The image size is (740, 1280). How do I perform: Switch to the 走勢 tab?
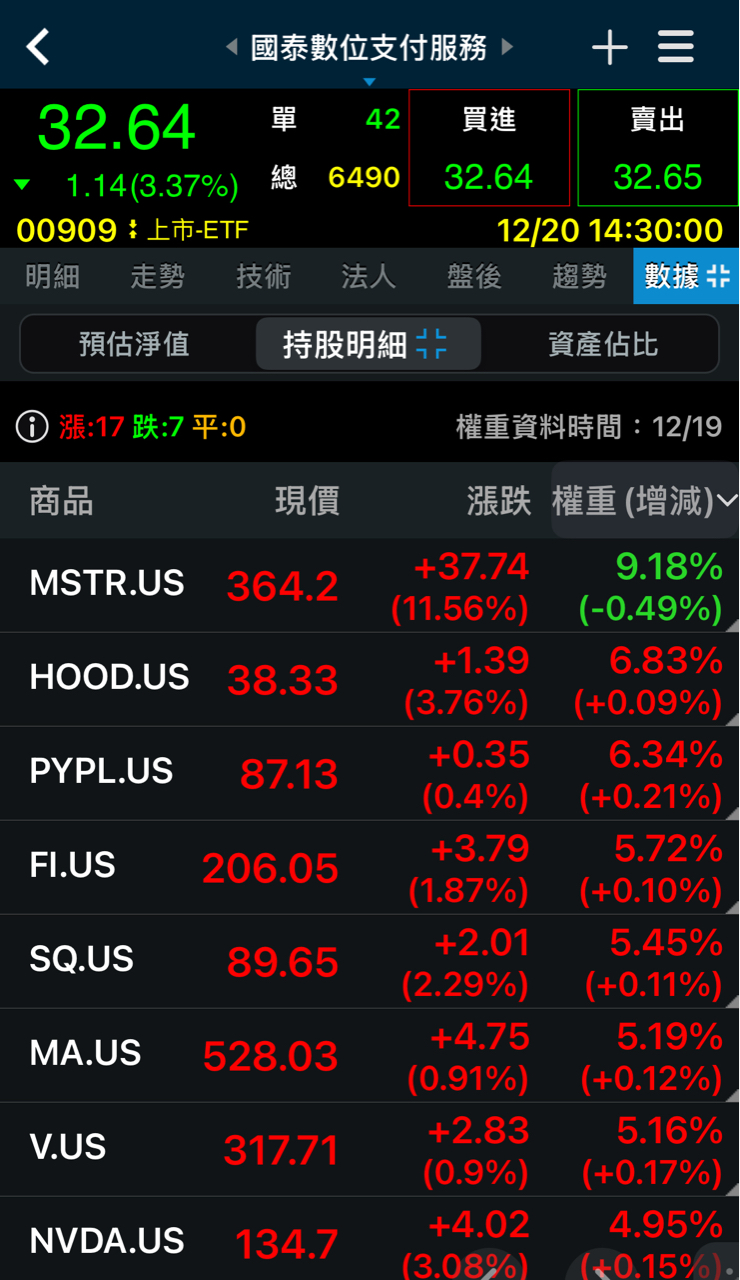157,277
